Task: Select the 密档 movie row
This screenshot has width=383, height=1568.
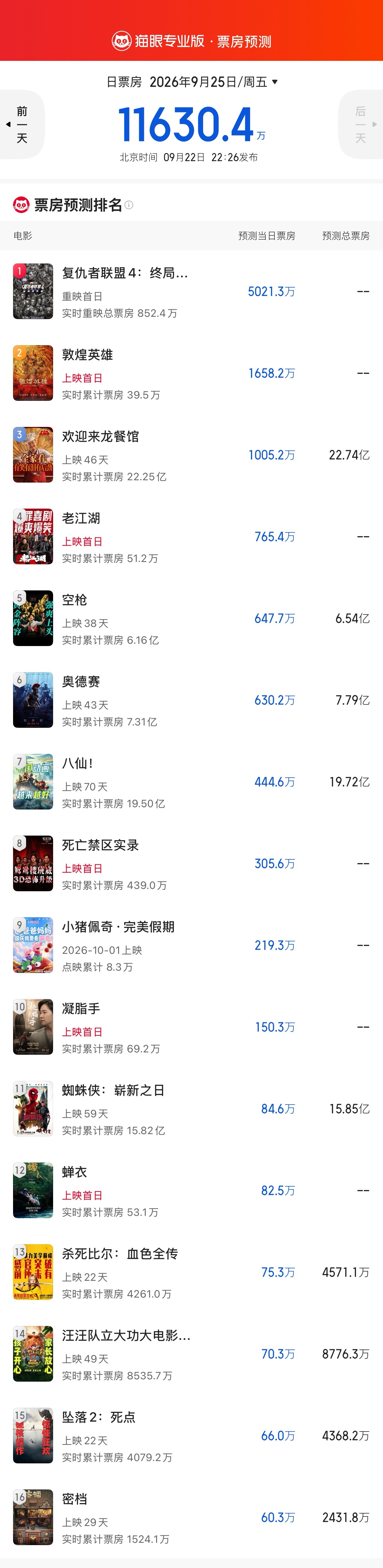Action: [191, 1517]
